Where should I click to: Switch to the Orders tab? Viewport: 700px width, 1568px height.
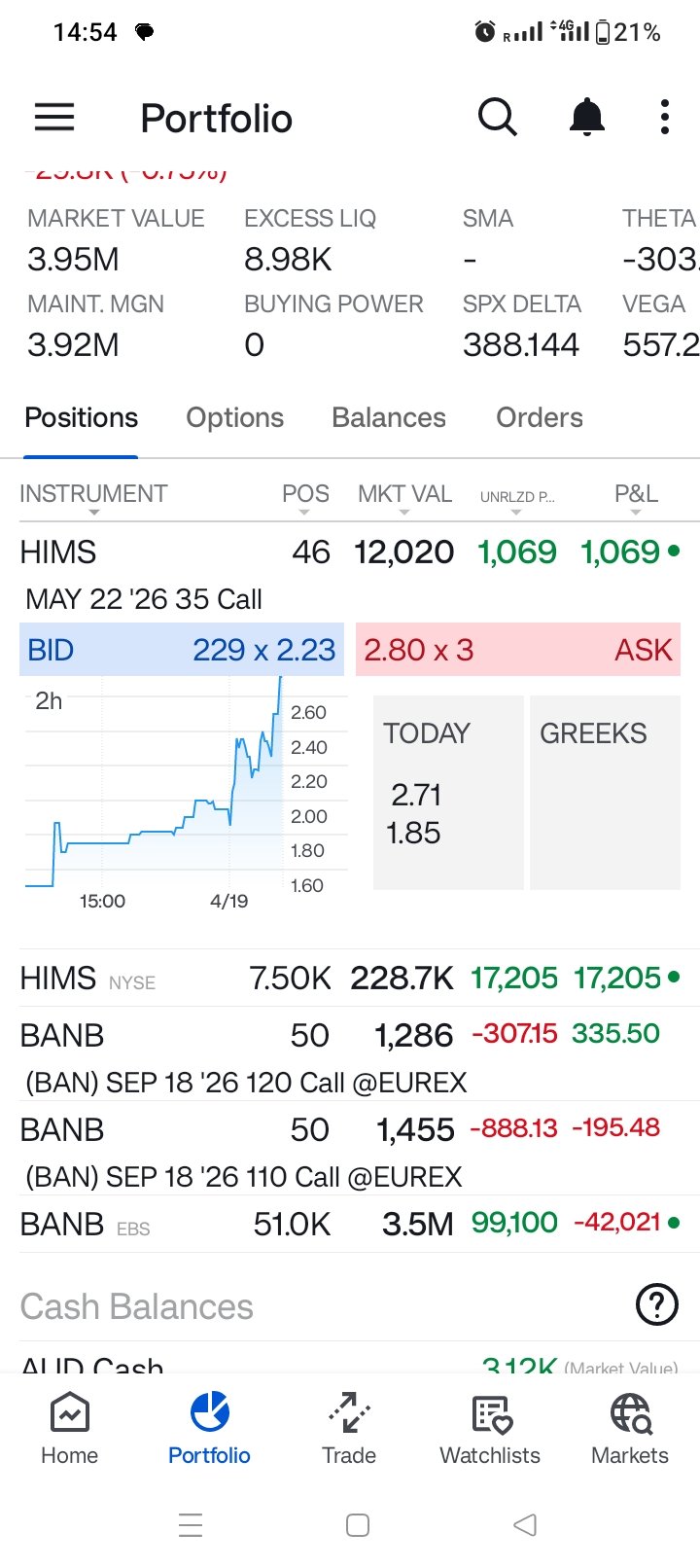coord(540,418)
